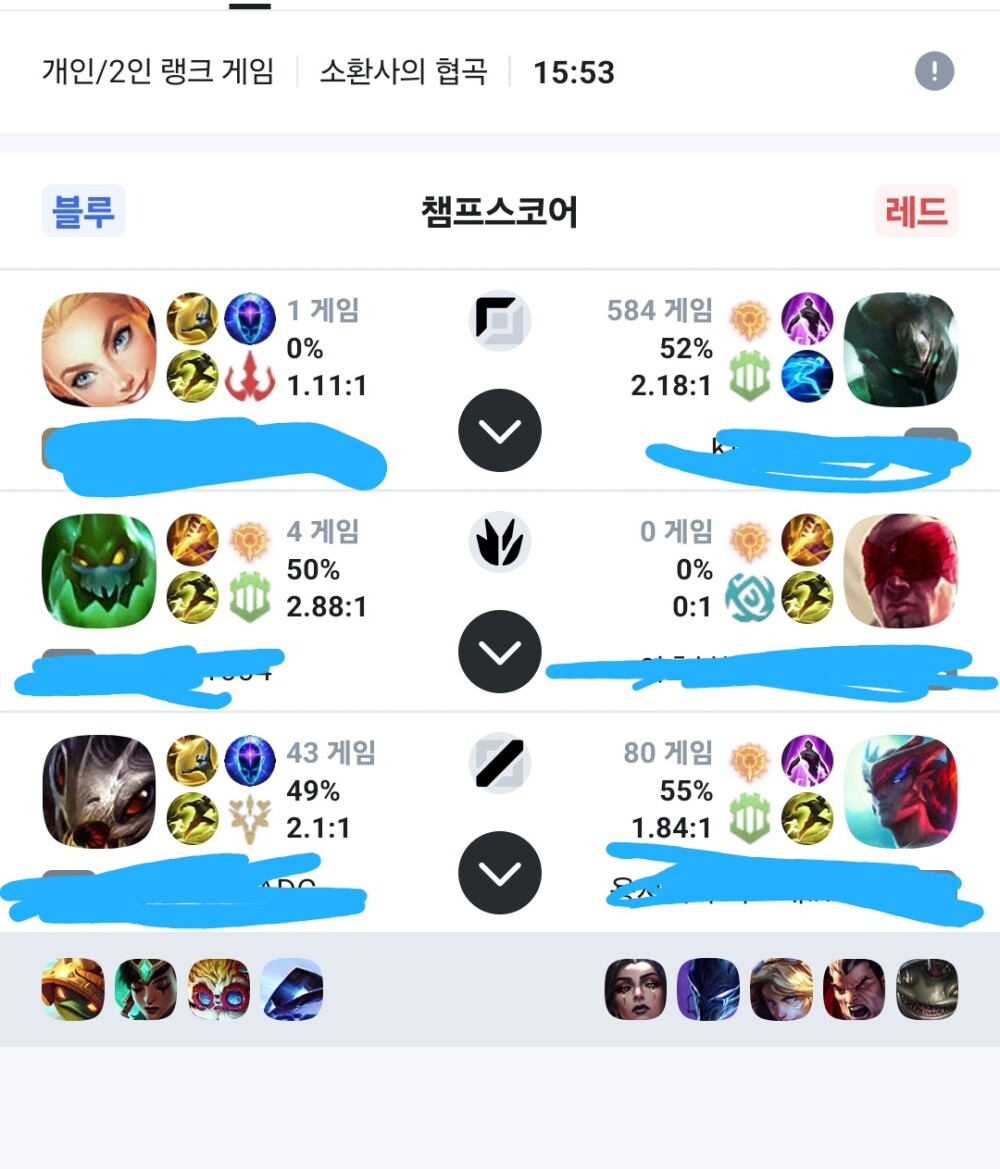Viewport: 1000px width, 1169px height.
Task: Open the info icon next to 15:53
Action: pos(935,71)
